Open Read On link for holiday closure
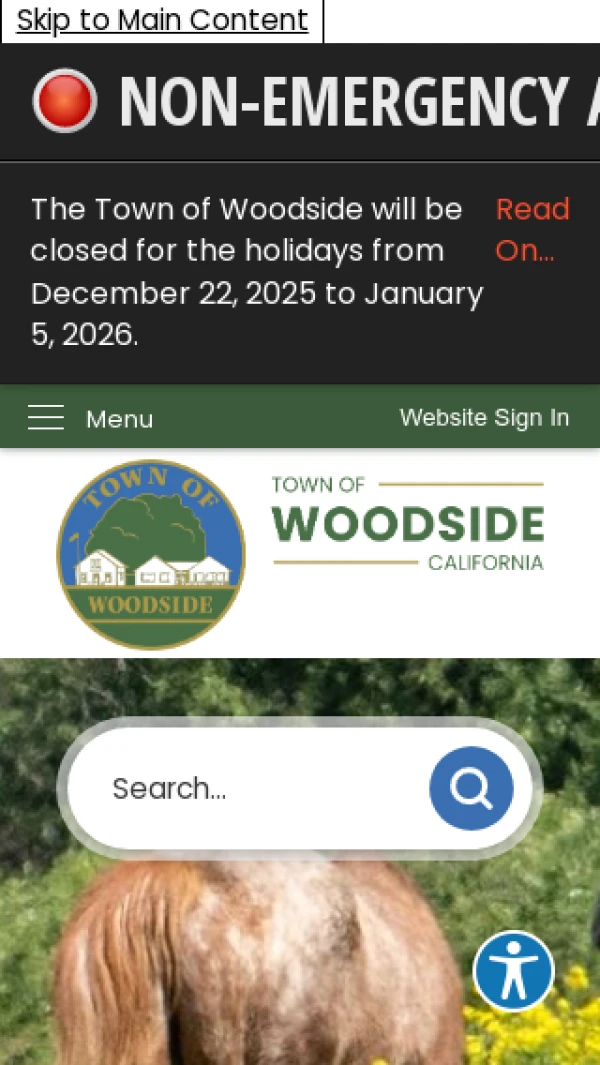This screenshot has height=1065, width=600. coord(531,230)
